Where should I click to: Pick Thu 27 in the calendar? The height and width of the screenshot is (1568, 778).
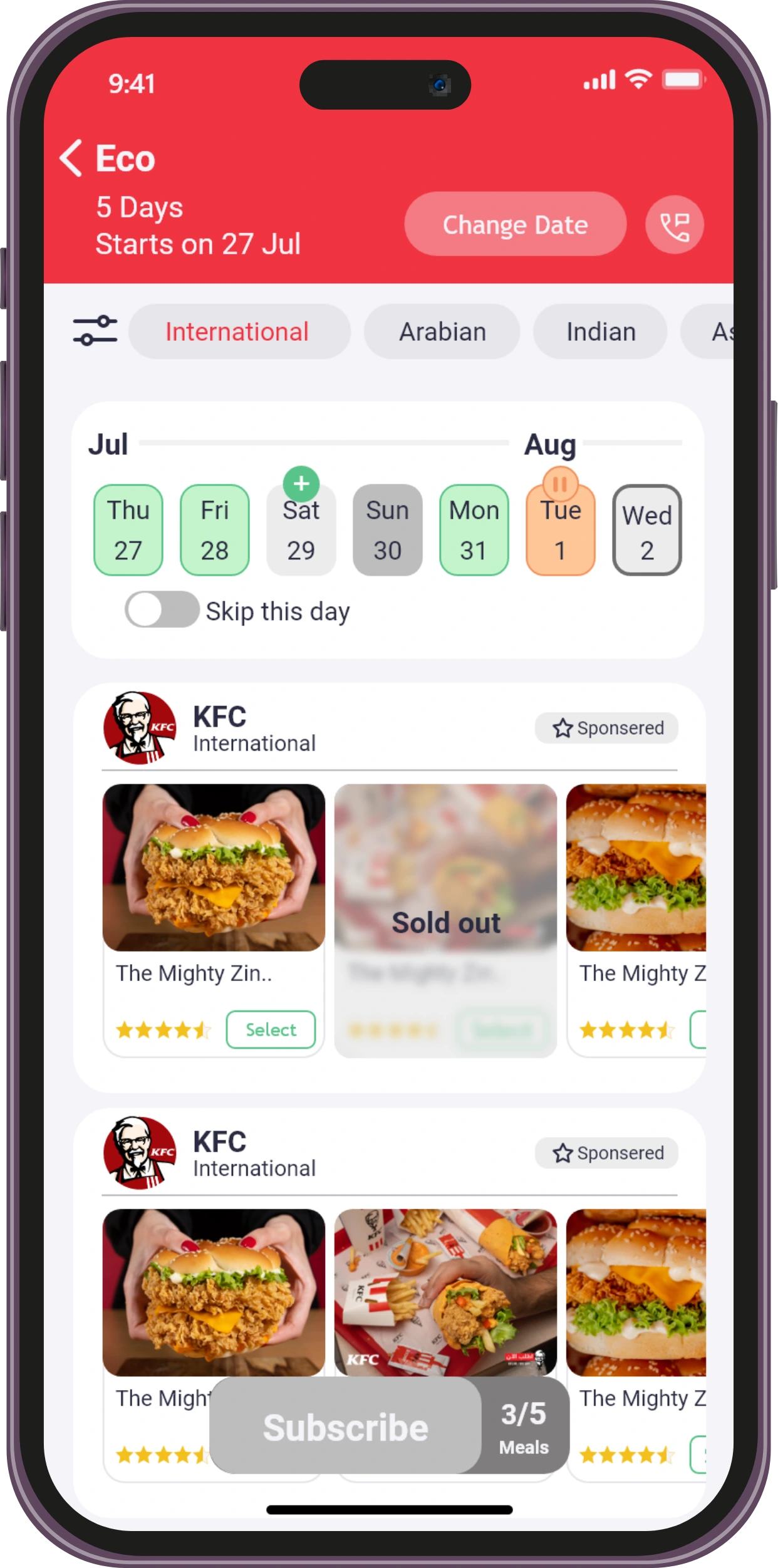coord(128,530)
